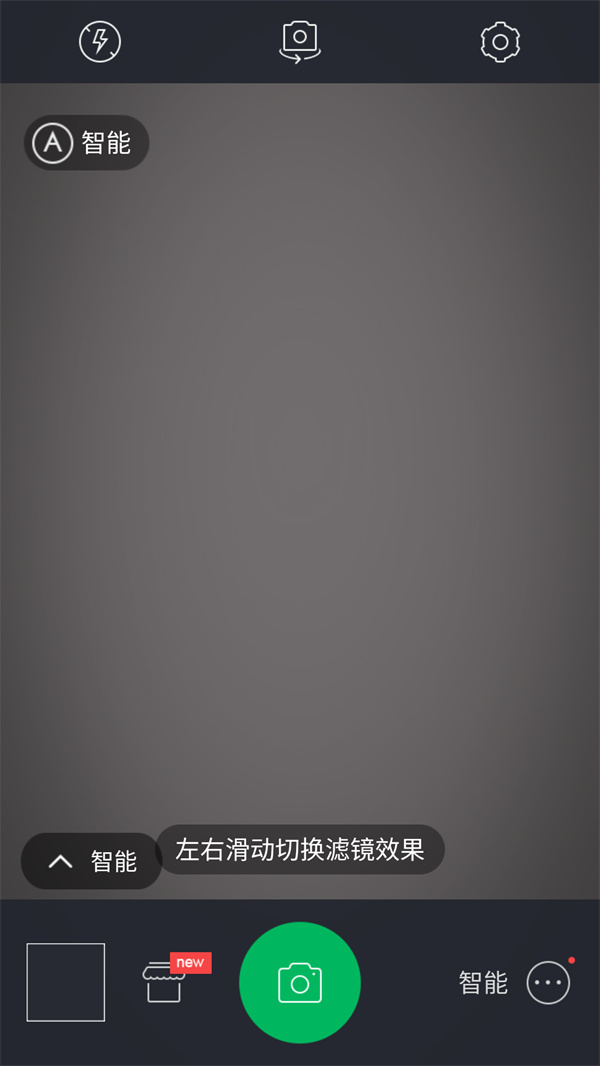Open the gallery thumbnail preview
Screen dimensions: 600x1066
tap(66, 982)
